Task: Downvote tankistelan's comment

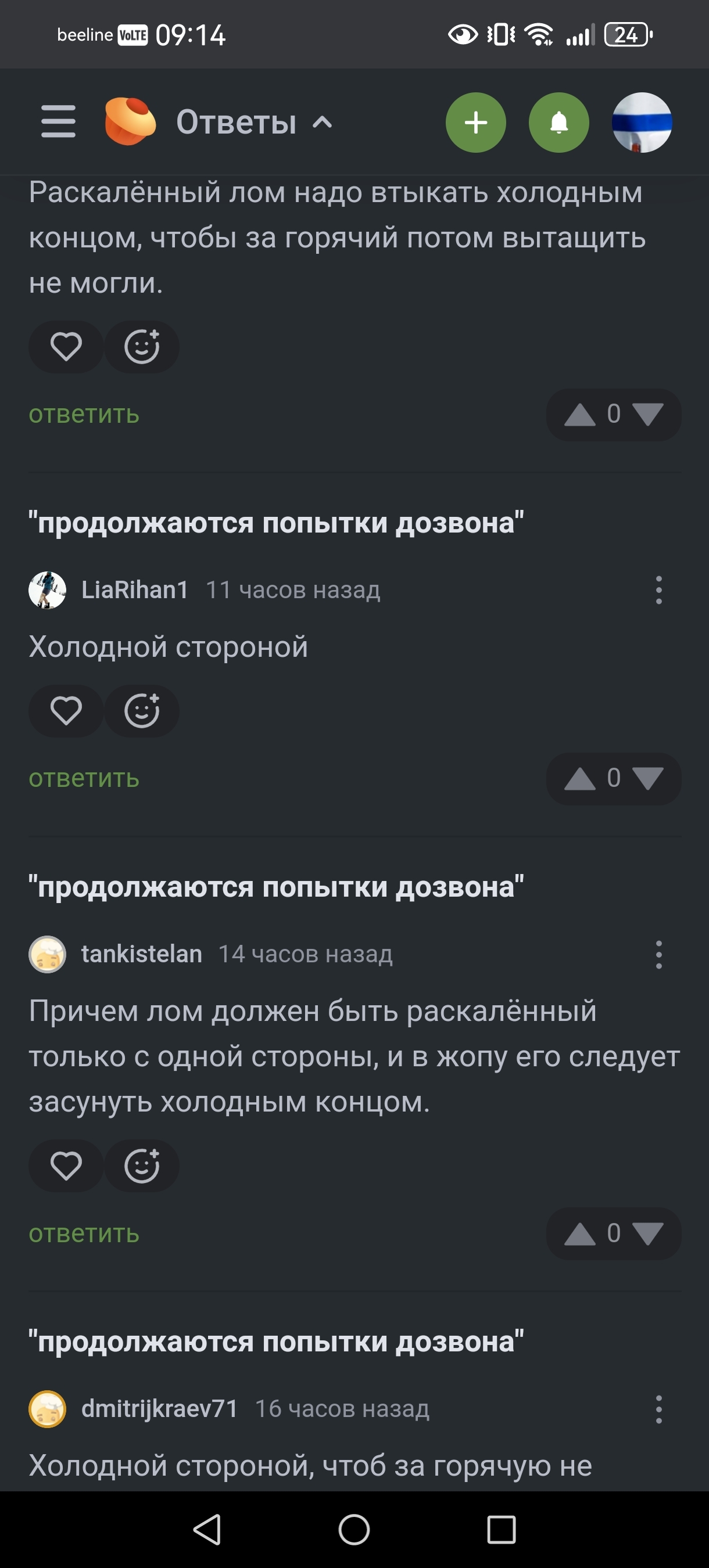Action: (647, 1234)
